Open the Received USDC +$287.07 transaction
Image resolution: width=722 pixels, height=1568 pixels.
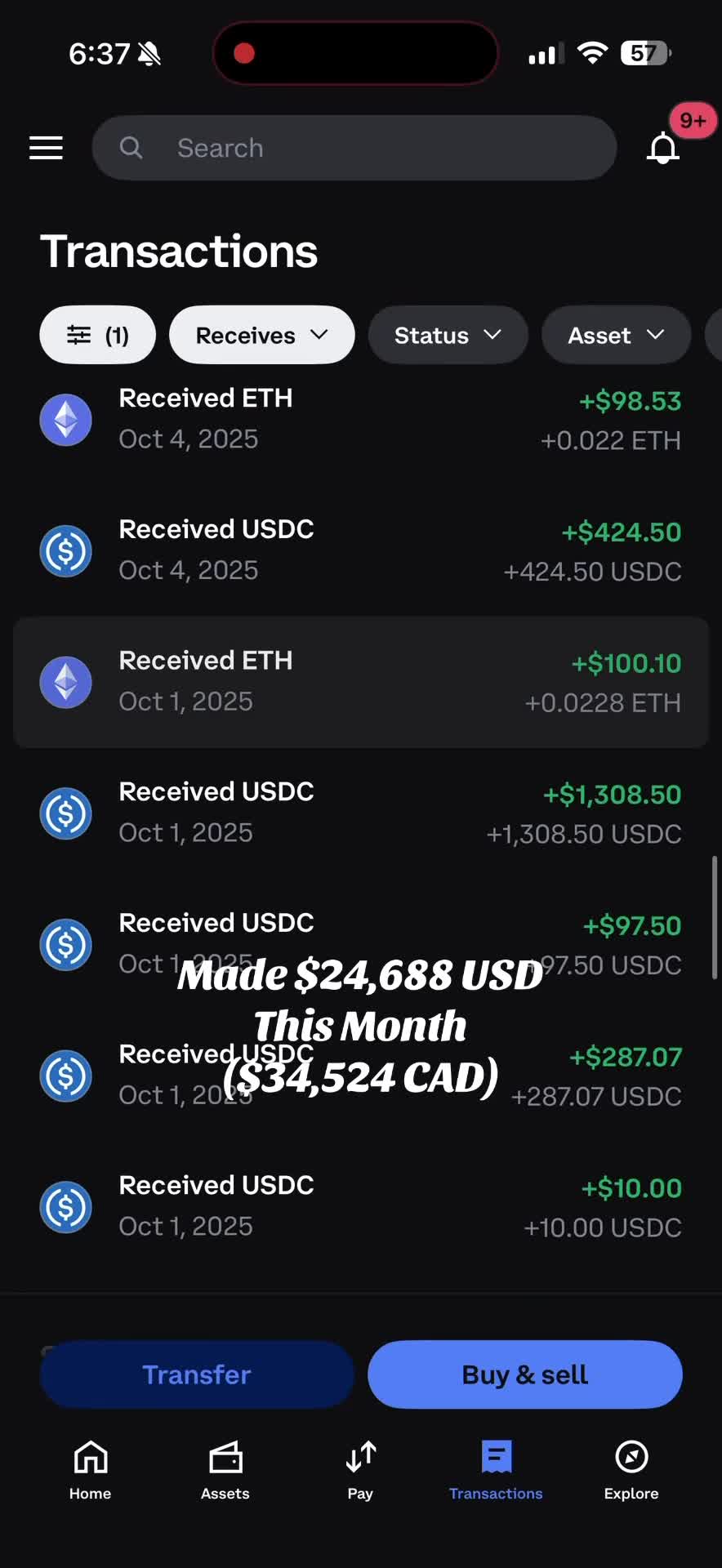coord(361,1076)
